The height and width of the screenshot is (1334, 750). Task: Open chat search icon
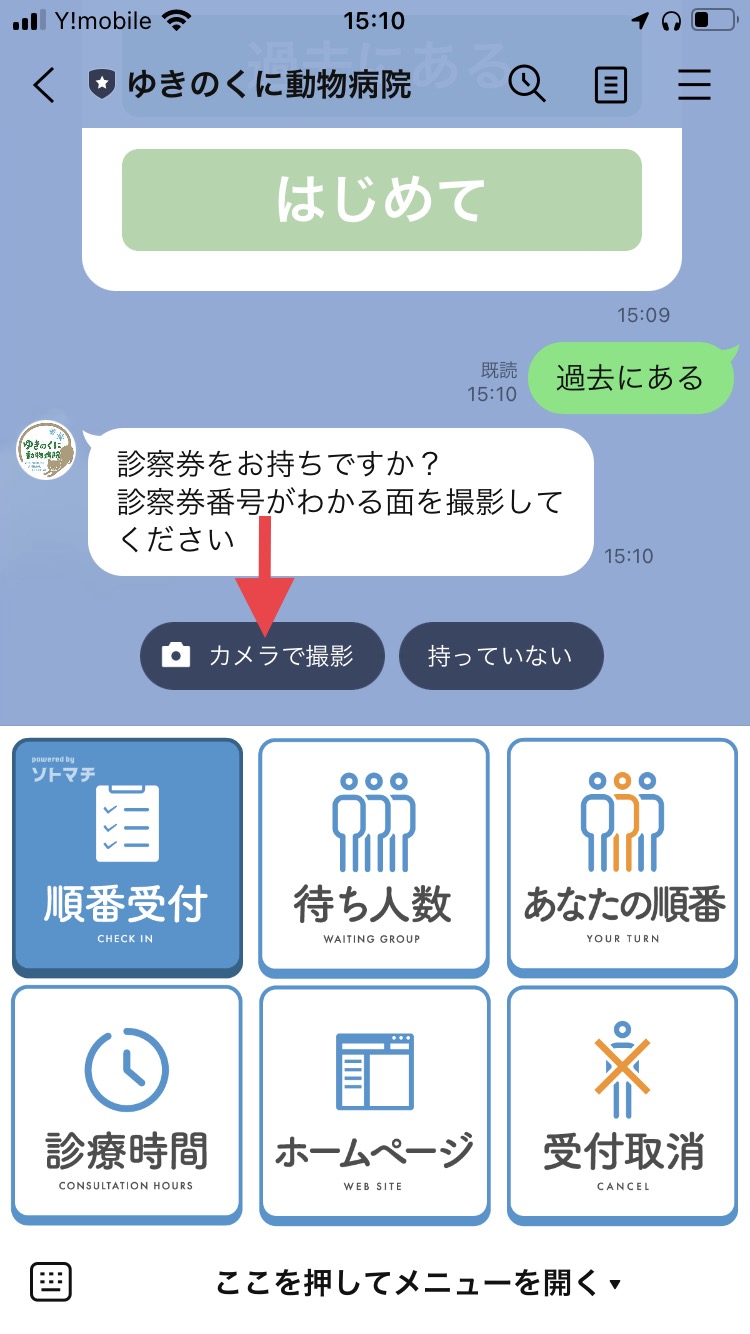point(527,84)
